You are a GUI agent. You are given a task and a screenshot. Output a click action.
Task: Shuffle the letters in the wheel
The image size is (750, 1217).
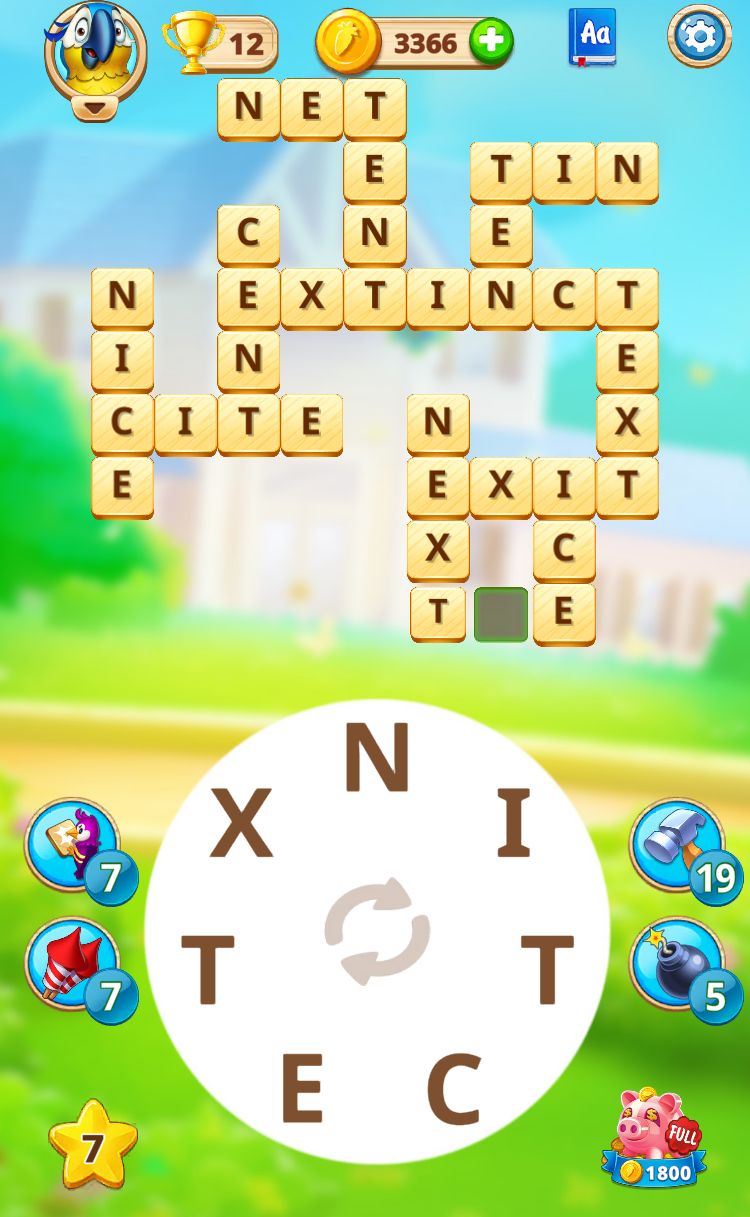tap(377, 931)
